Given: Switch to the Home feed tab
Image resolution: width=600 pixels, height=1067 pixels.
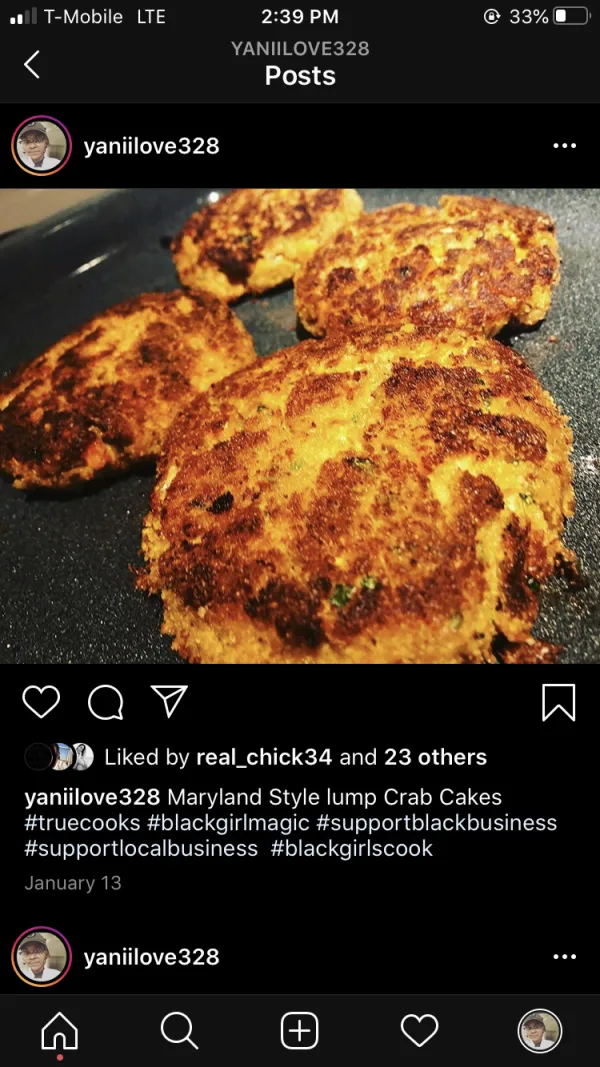Looking at the screenshot, I should coord(59,1031).
